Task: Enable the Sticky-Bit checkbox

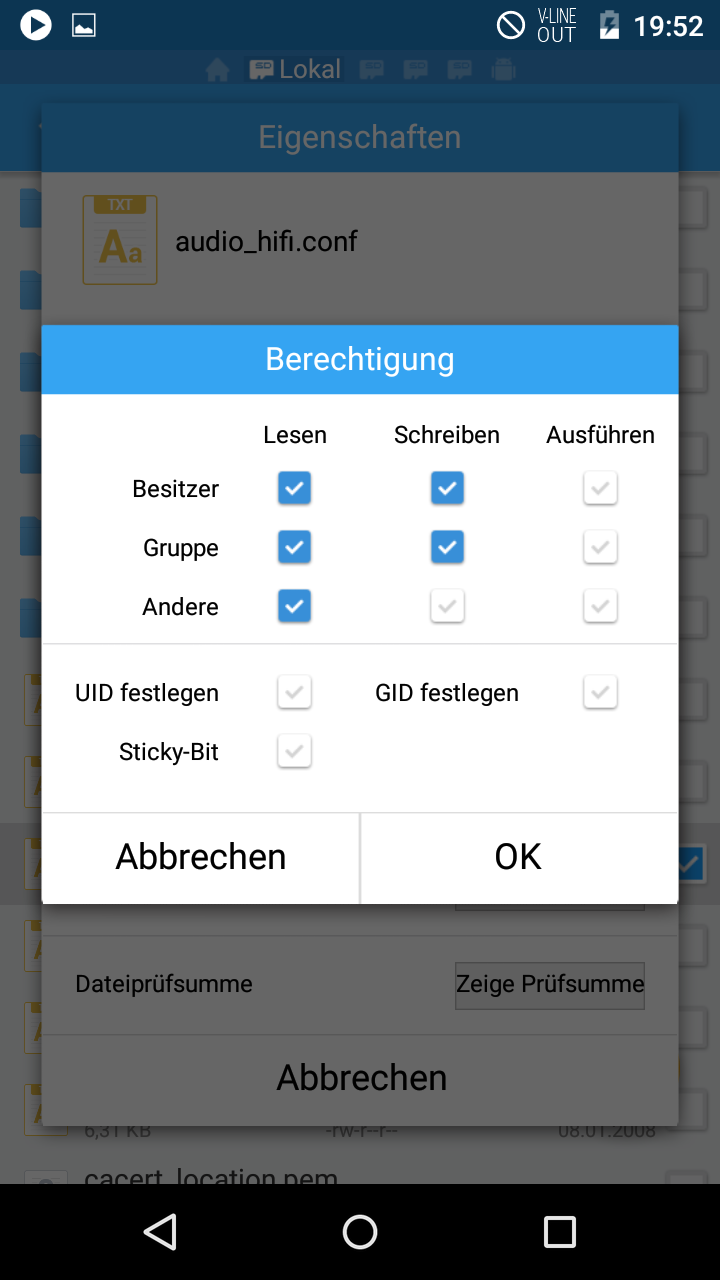Action: [x=294, y=751]
